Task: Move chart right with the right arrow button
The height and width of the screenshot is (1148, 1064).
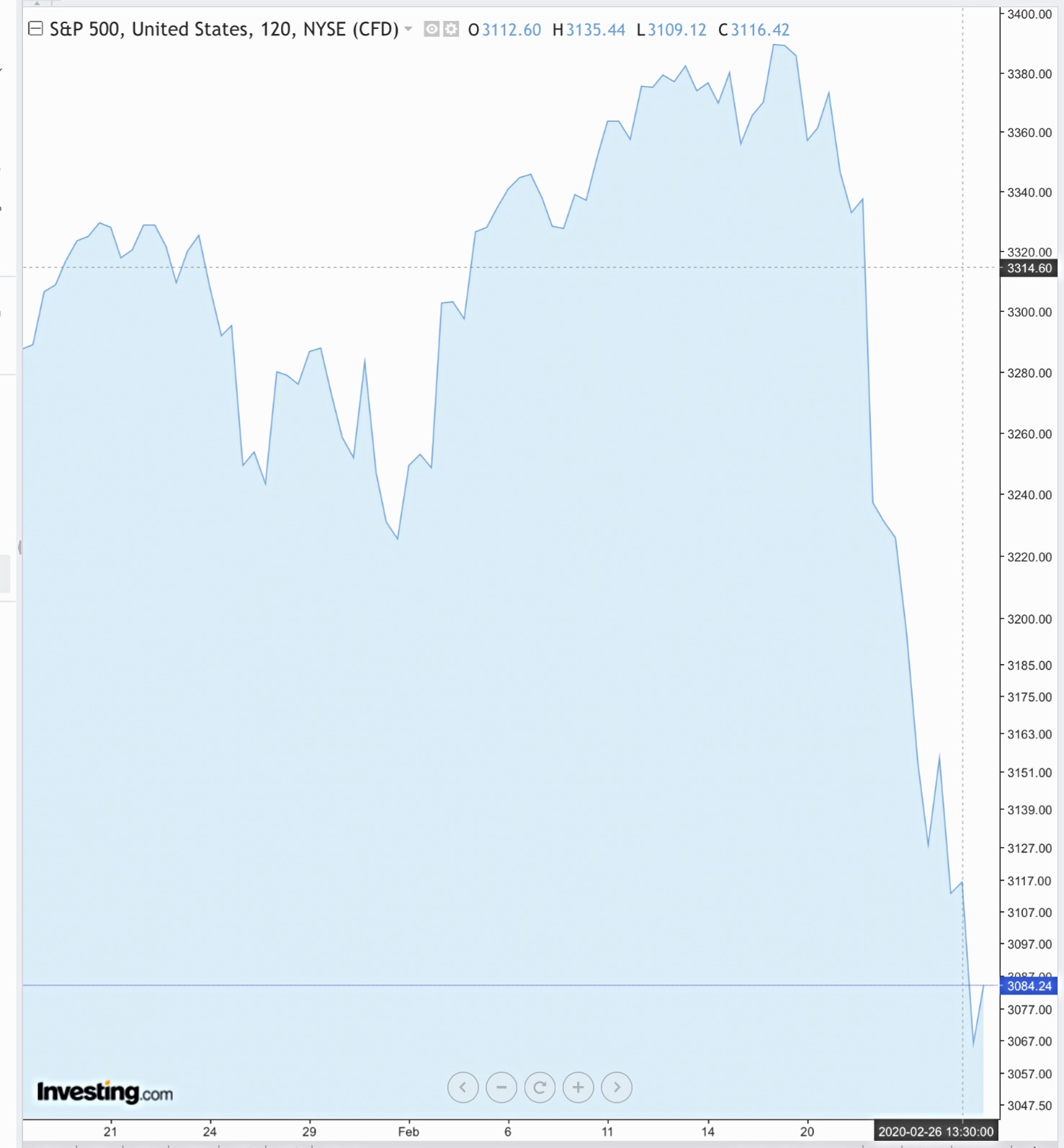Action: tap(617, 1088)
